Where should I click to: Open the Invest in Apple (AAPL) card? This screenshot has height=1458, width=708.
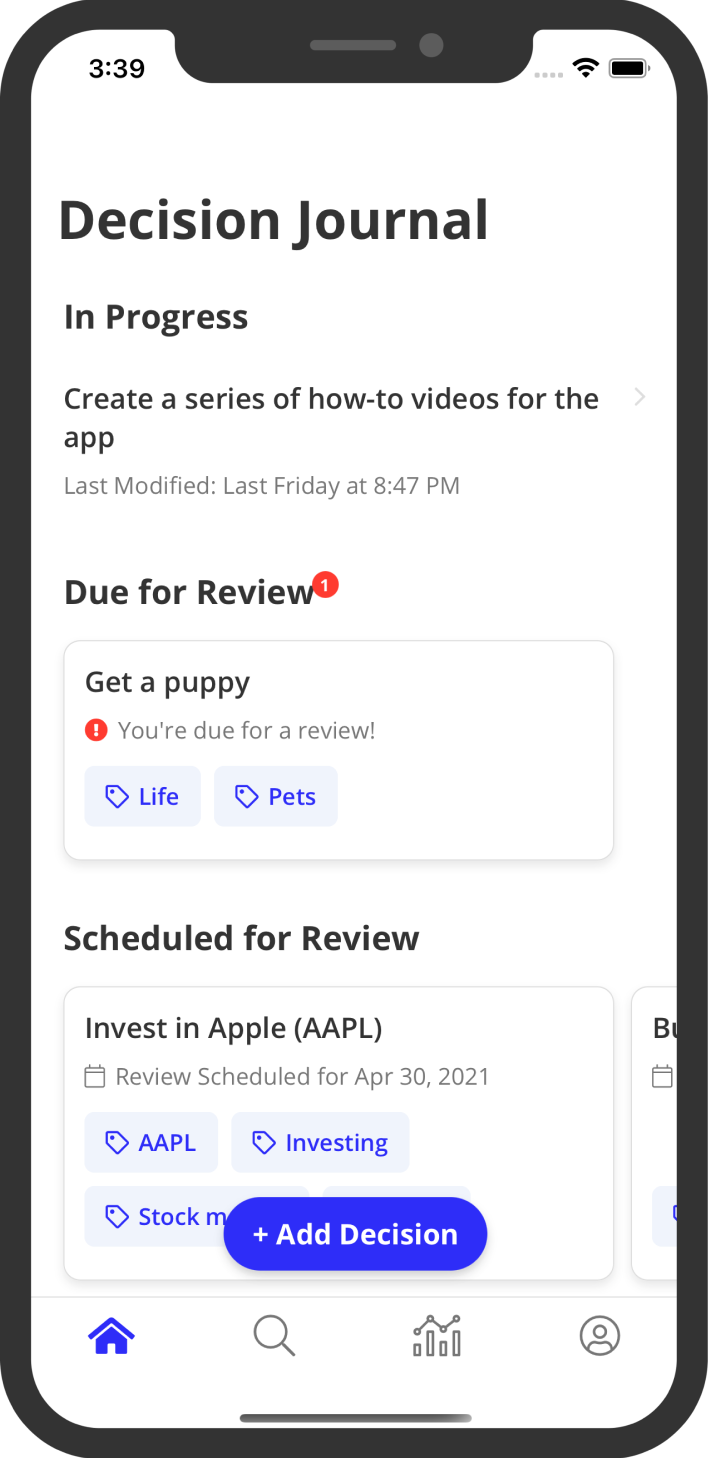click(x=338, y=1133)
